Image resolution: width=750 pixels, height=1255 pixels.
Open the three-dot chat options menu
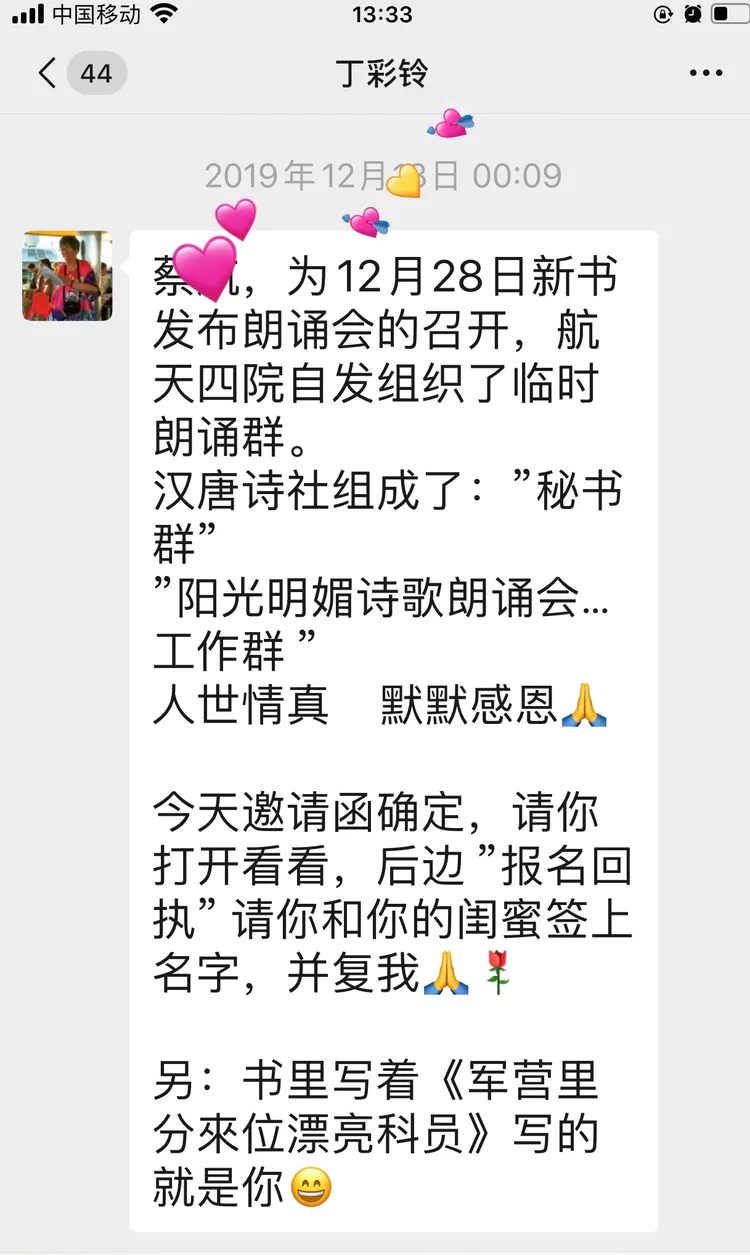click(705, 73)
